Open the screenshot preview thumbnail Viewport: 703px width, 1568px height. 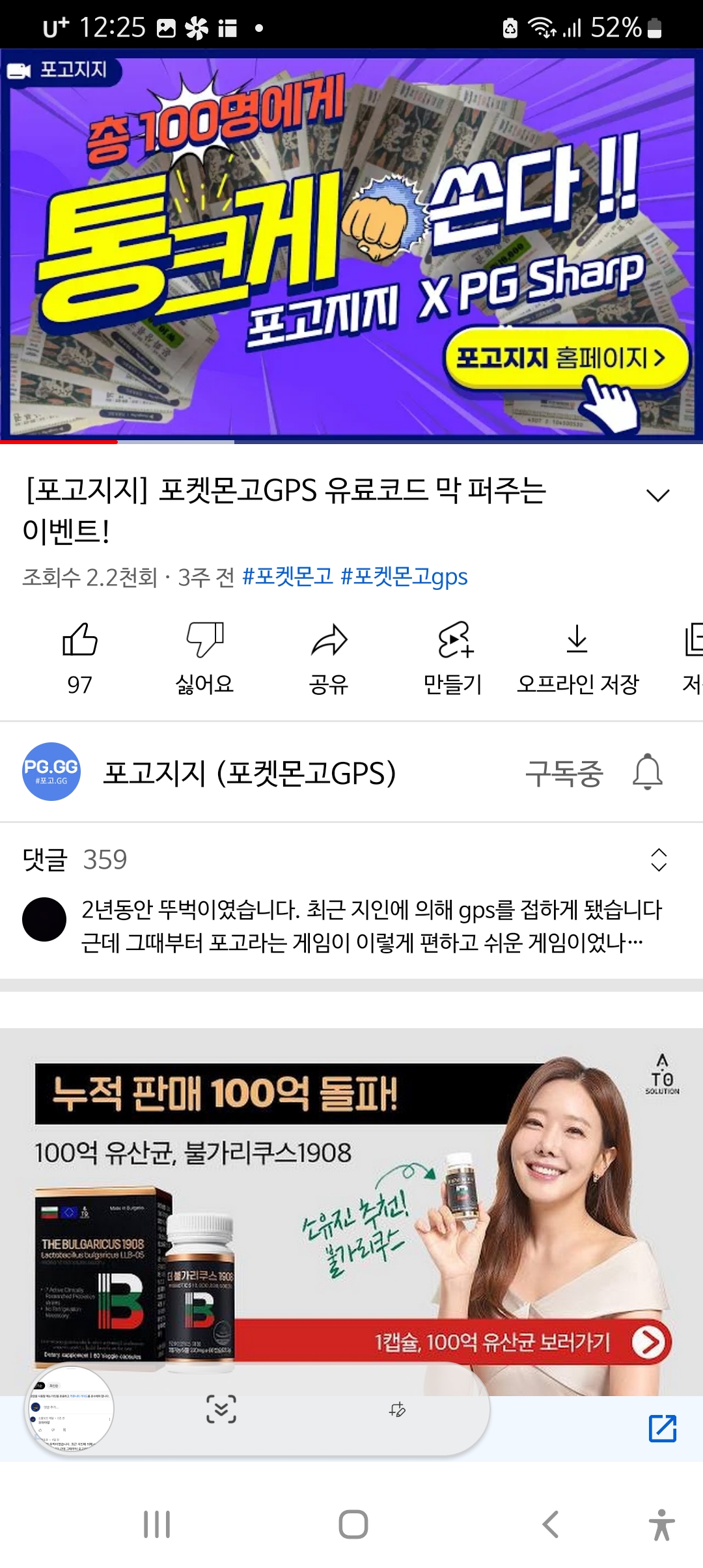[70, 1410]
